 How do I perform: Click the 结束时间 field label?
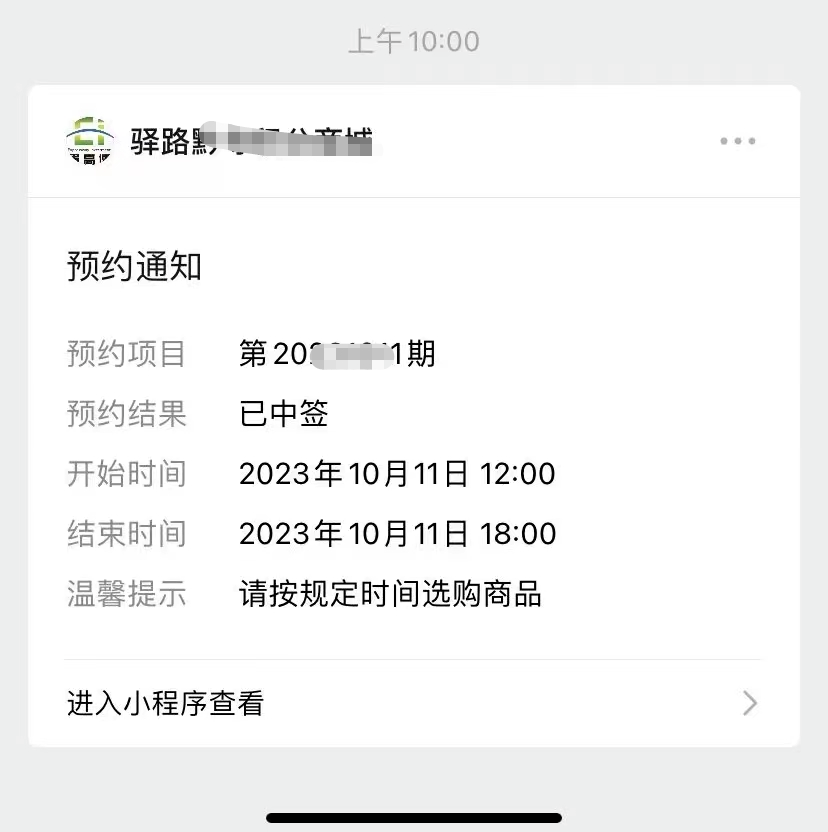pyautogui.click(x=126, y=534)
